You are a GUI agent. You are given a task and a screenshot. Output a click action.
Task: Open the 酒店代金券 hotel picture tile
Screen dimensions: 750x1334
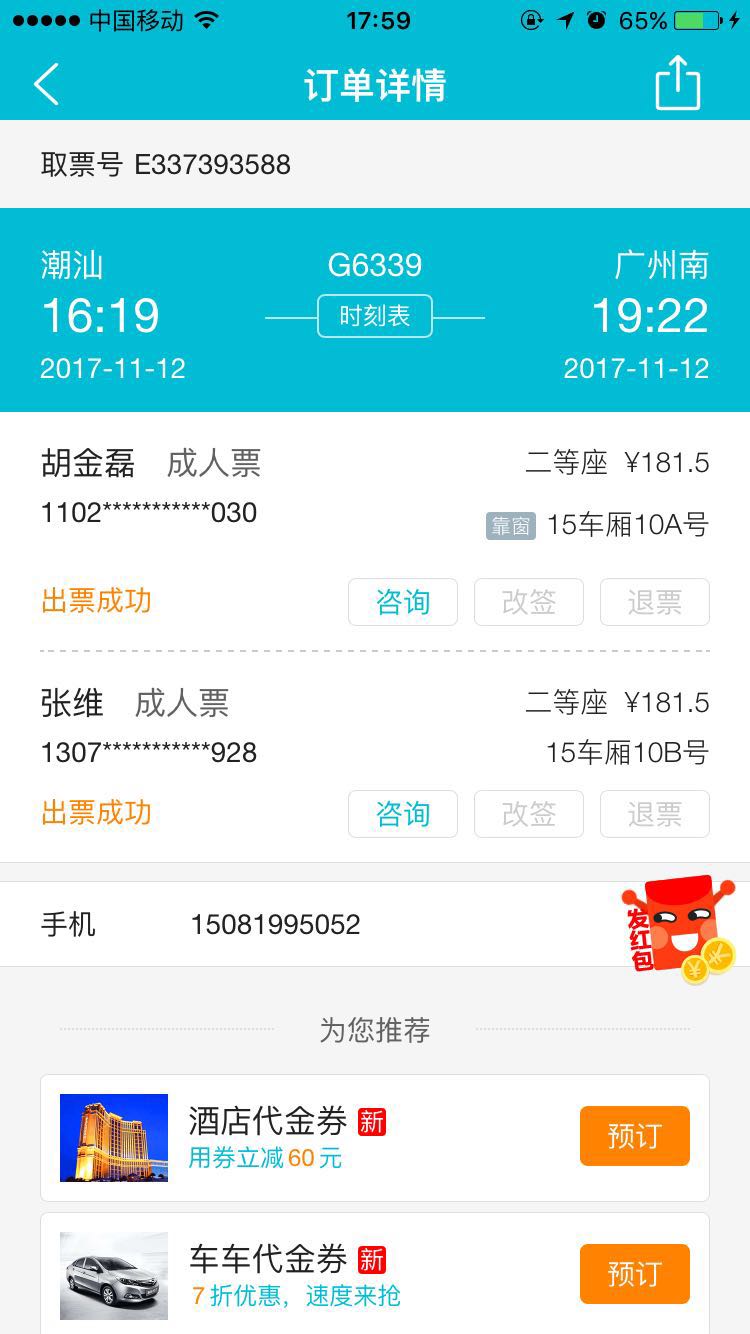pos(114,1138)
